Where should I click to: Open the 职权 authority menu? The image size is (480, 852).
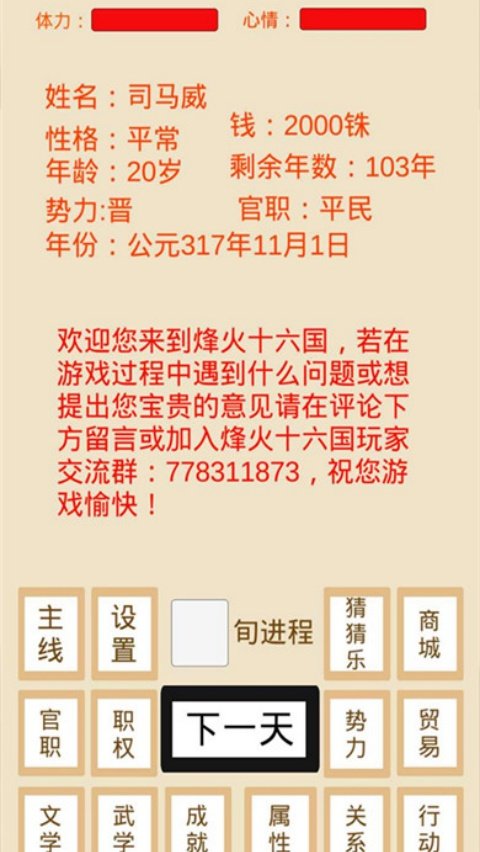pyautogui.click(x=124, y=733)
